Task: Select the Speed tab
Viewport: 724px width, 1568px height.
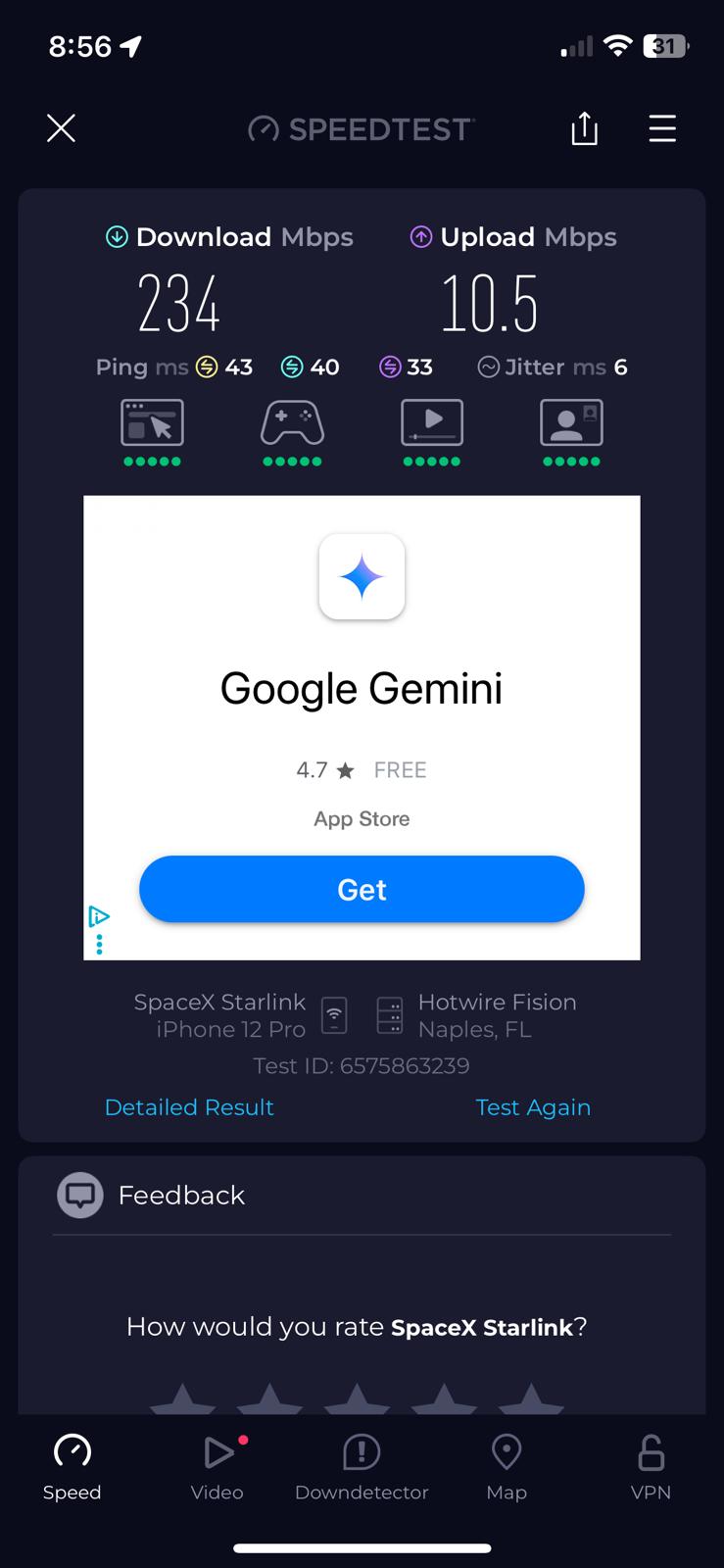Action: [x=72, y=1466]
